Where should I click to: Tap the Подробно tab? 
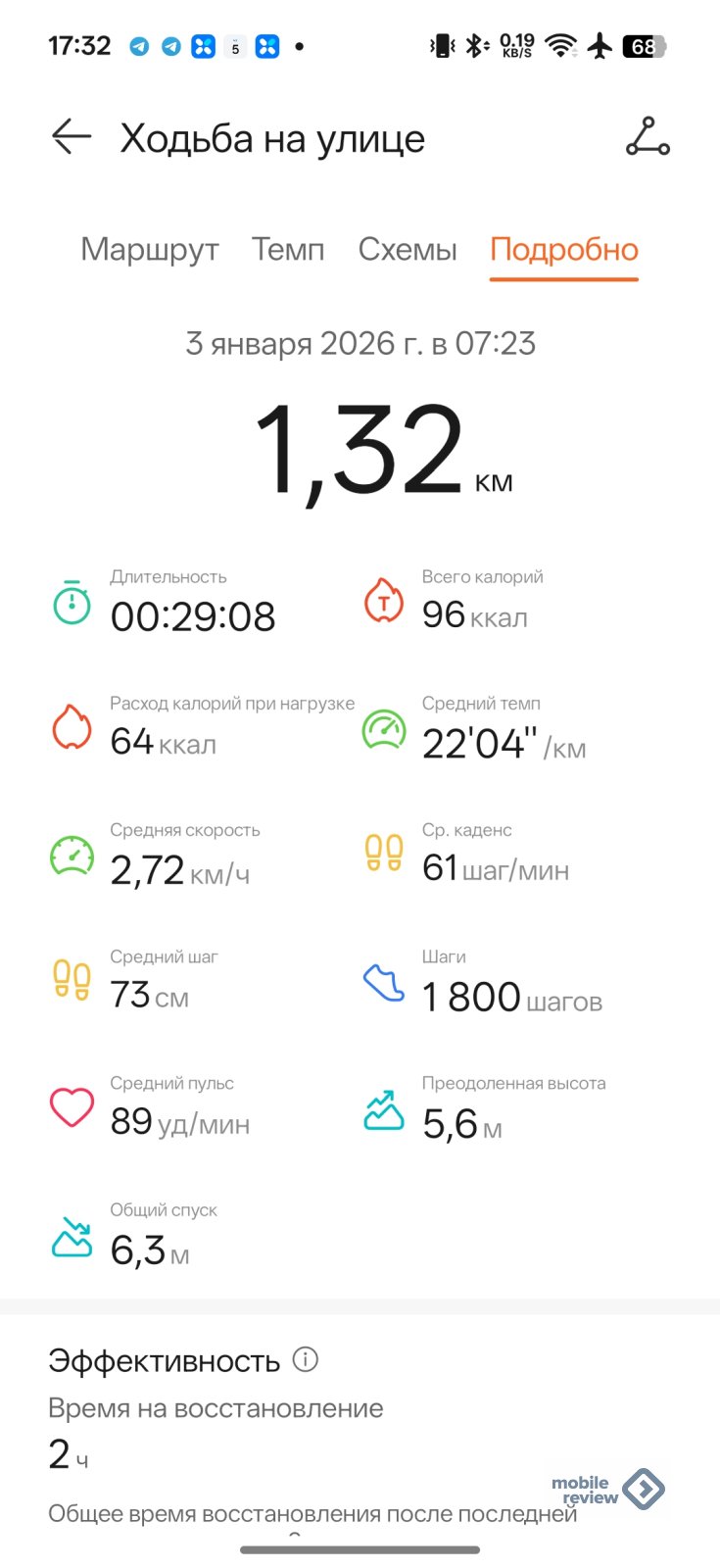click(564, 250)
